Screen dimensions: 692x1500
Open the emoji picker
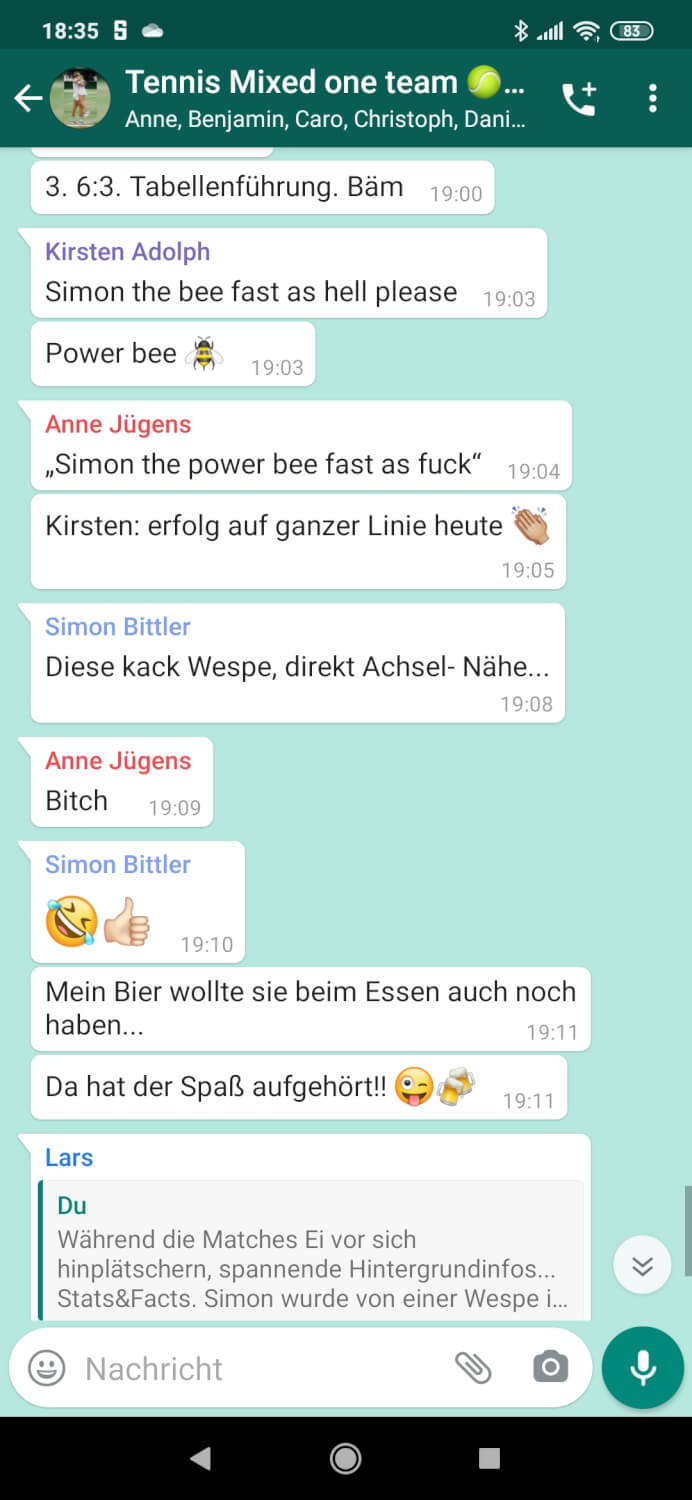coord(46,1368)
